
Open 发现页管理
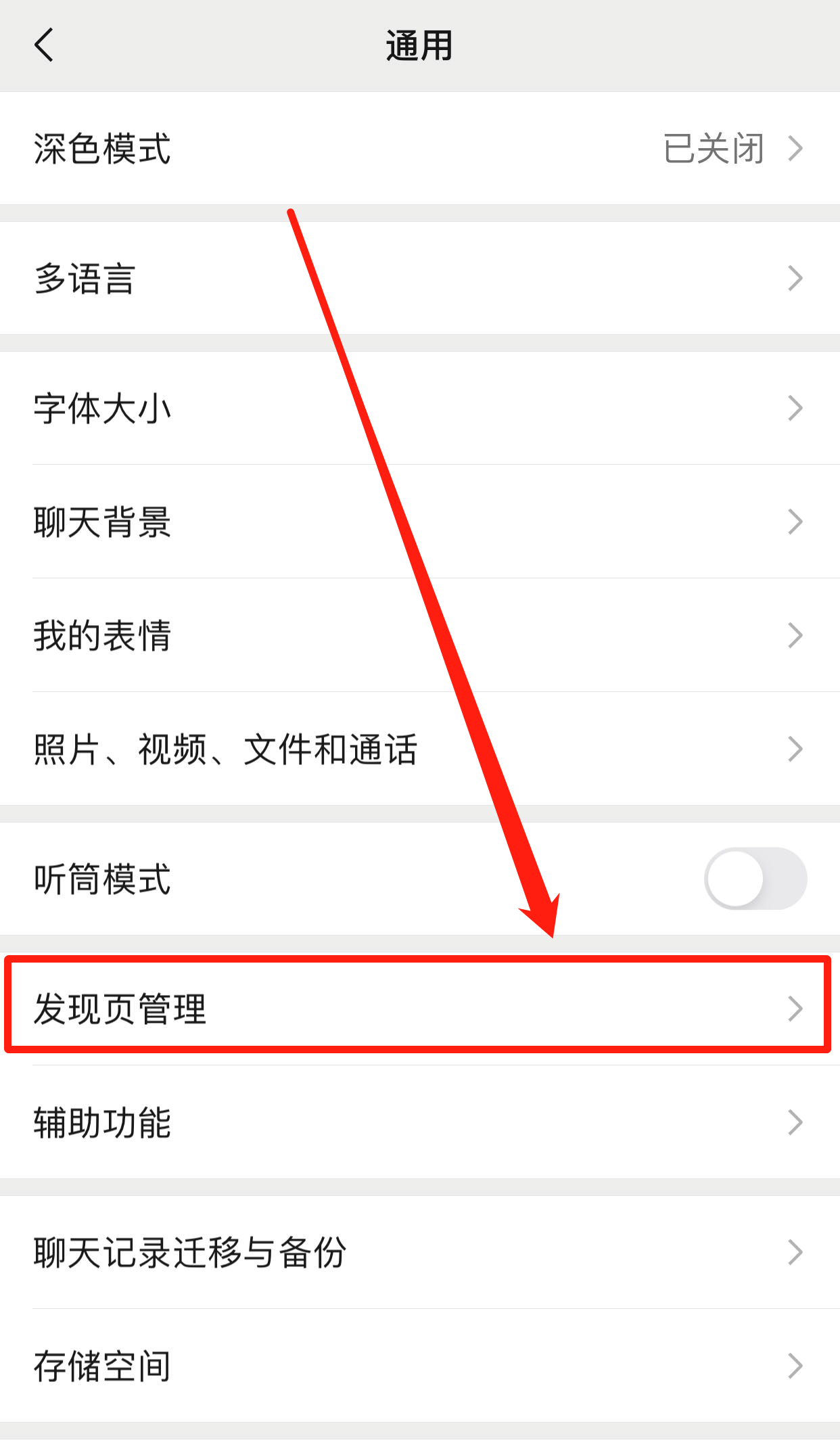click(x=419, y=1009)
